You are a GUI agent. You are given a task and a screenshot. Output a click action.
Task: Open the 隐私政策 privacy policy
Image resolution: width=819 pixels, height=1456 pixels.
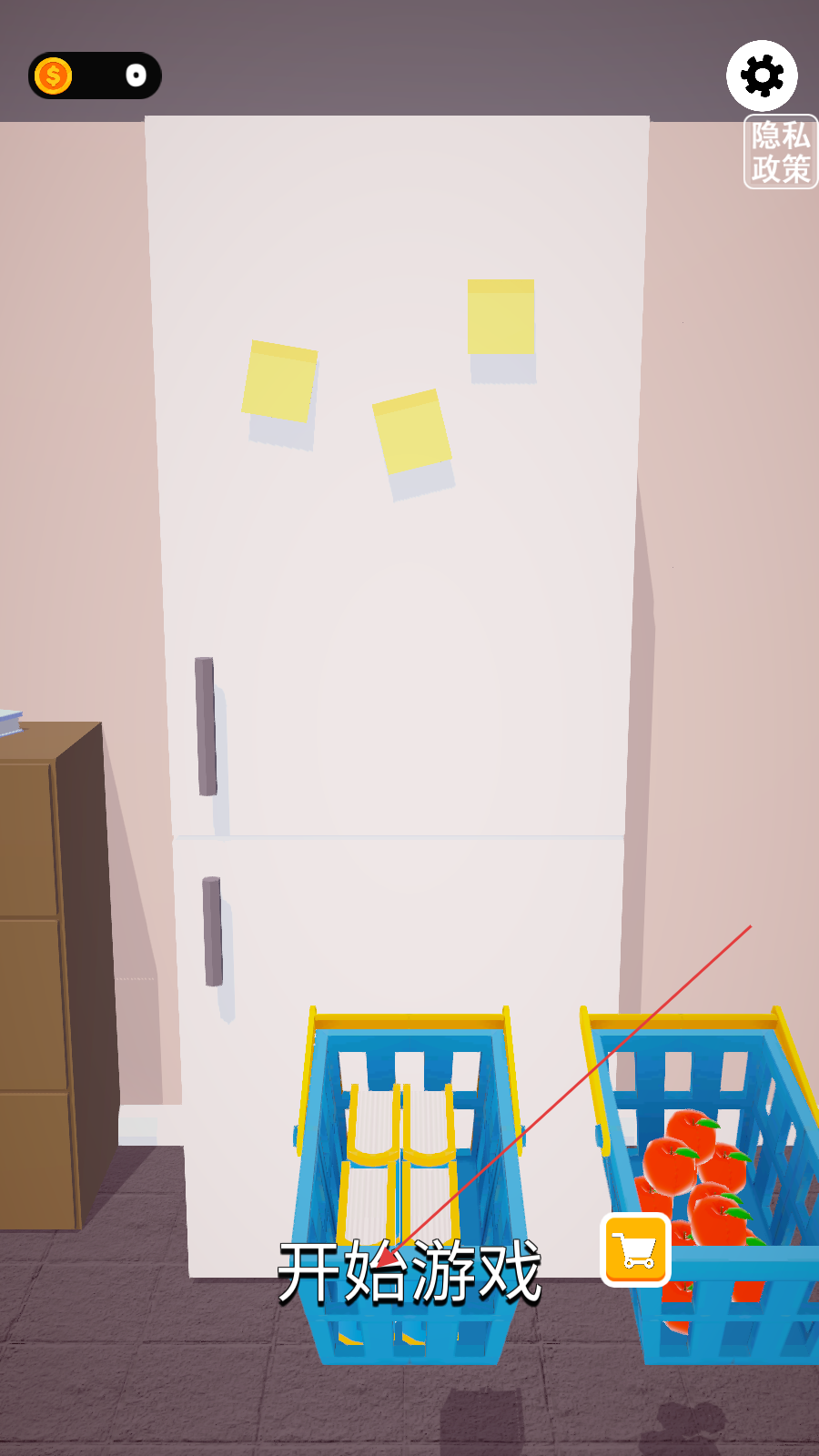point(780,152)
